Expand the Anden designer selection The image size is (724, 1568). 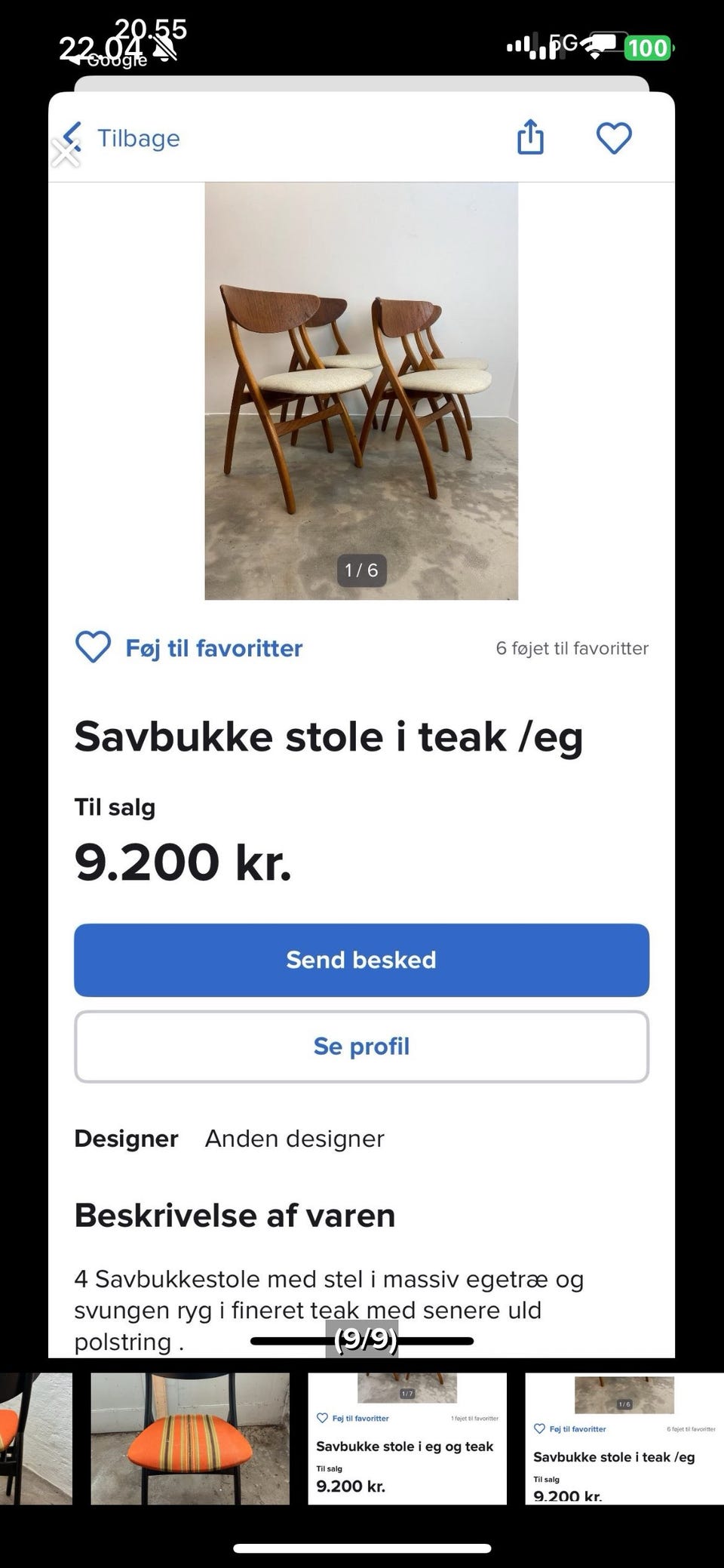(295, 1139)
